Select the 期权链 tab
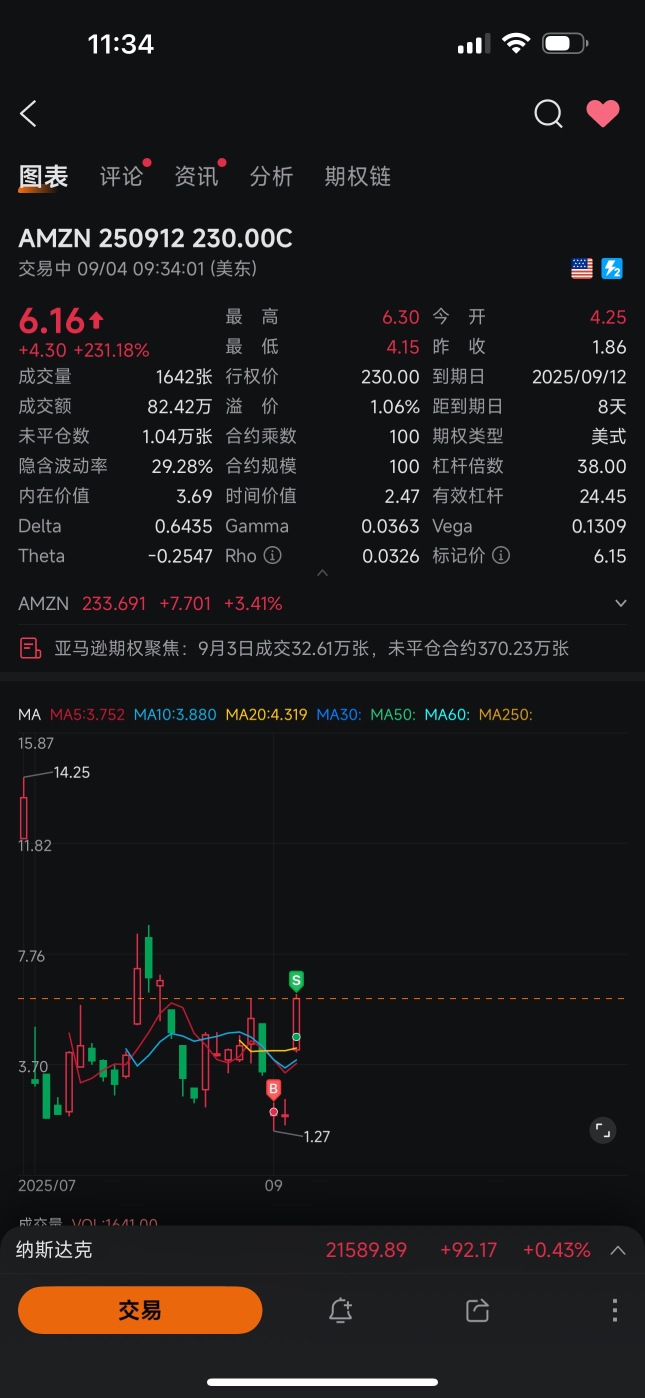The height and width of the screenshot is (1398, 645). coord(357,177)
